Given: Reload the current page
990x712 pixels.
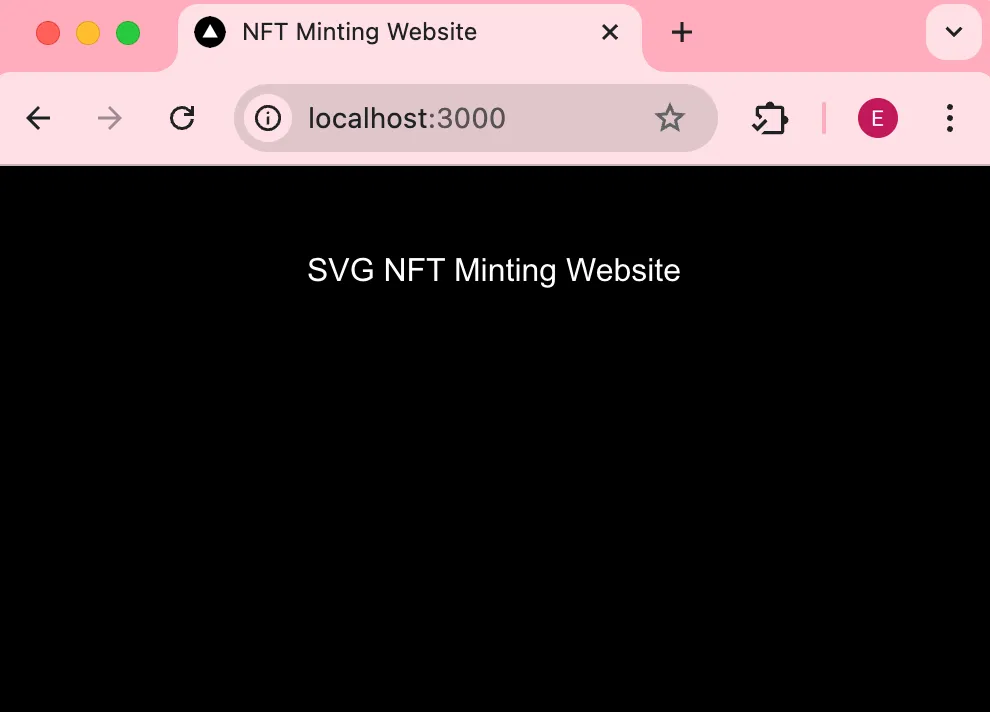Looking at the screenshot, I should click(182, 119).
